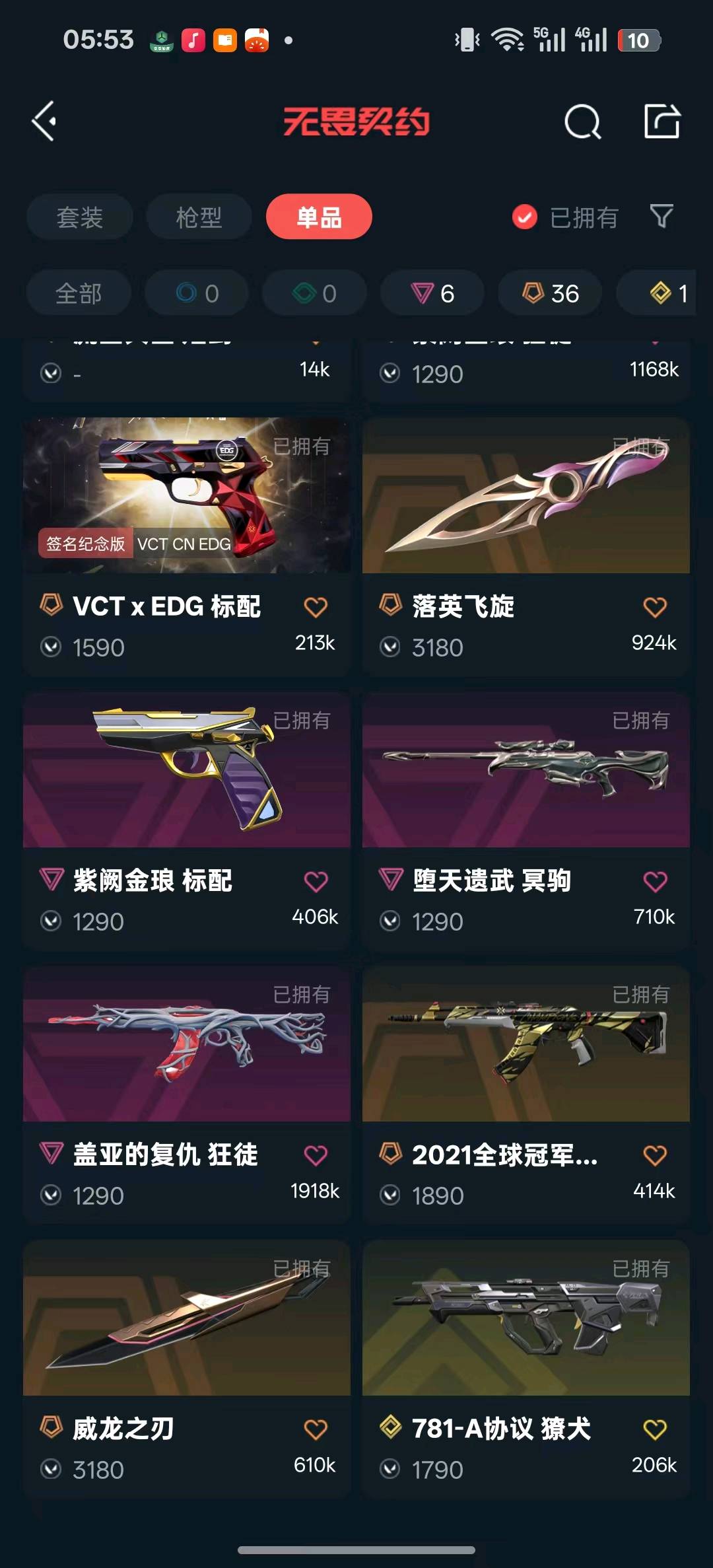Select the 全部 rarity chip
The image size is (713, 1568).
[79, 293]
